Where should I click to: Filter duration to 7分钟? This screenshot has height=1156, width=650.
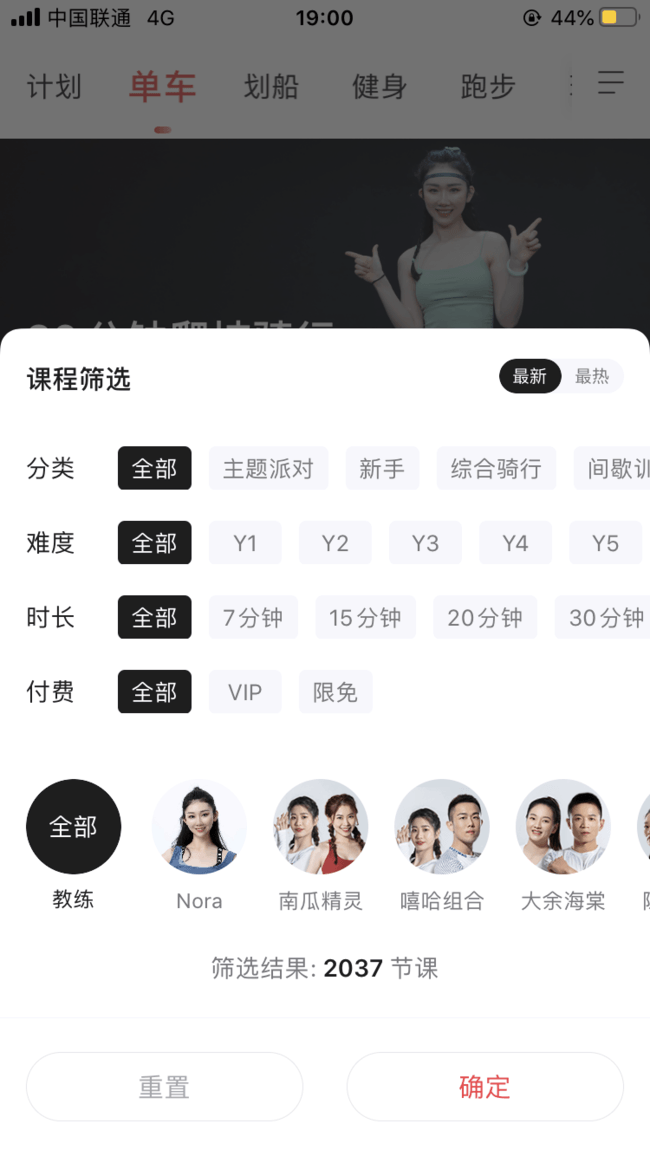point(253,618)
